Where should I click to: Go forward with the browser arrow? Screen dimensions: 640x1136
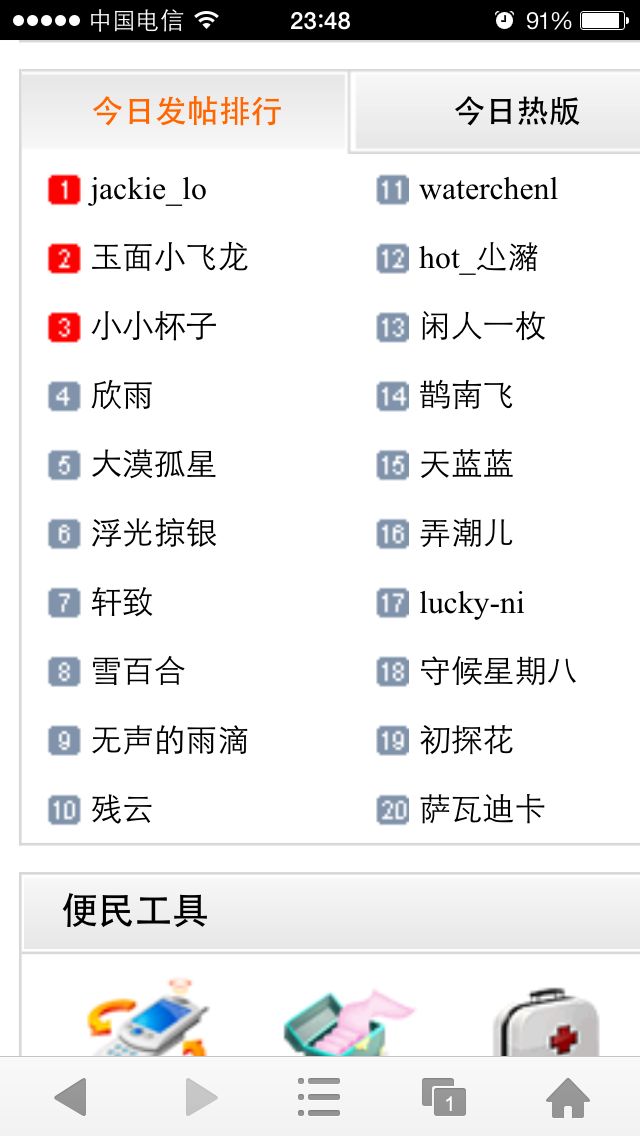pos(201,1097)
